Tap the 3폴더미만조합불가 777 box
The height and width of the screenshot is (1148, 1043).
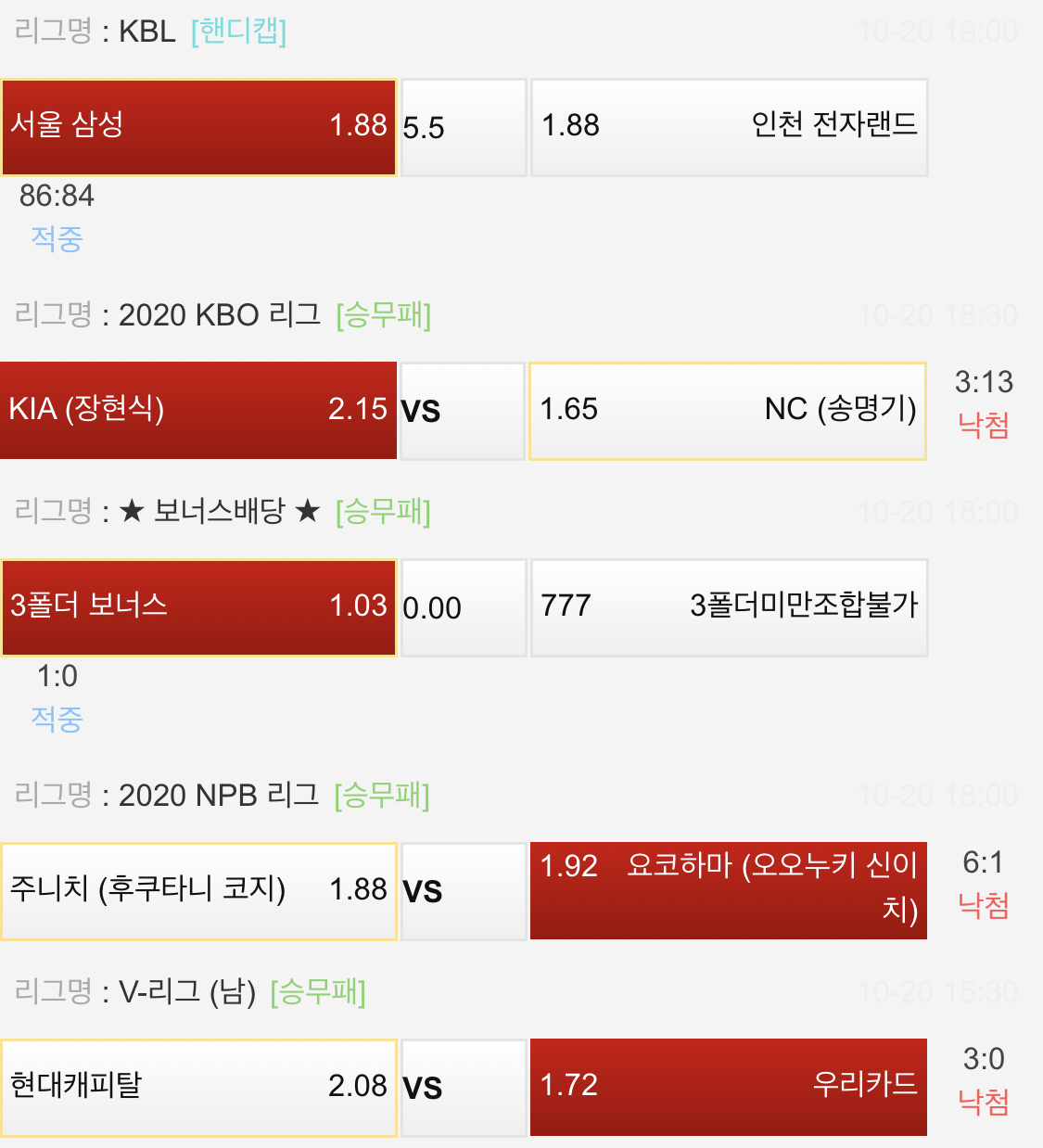(x=729, y=607)
